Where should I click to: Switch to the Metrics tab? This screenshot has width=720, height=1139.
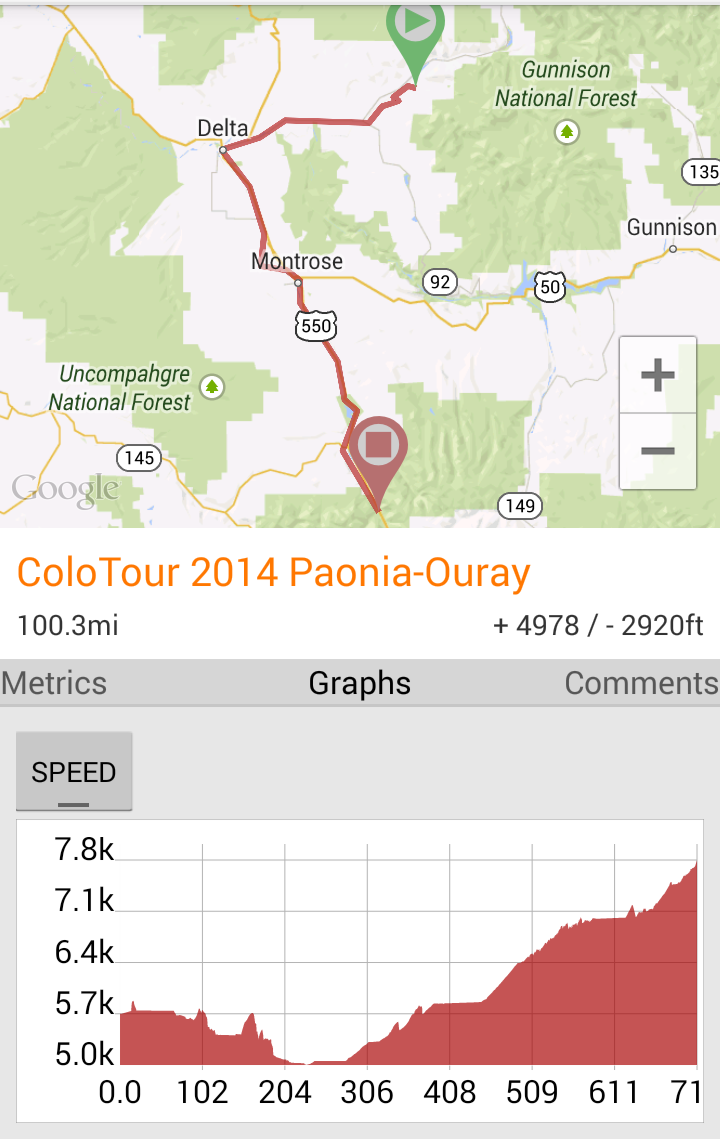tap(54, 683)
